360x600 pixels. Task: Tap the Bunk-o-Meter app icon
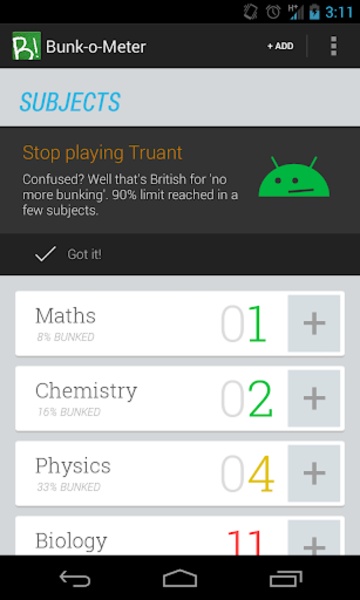coord(26,46)
